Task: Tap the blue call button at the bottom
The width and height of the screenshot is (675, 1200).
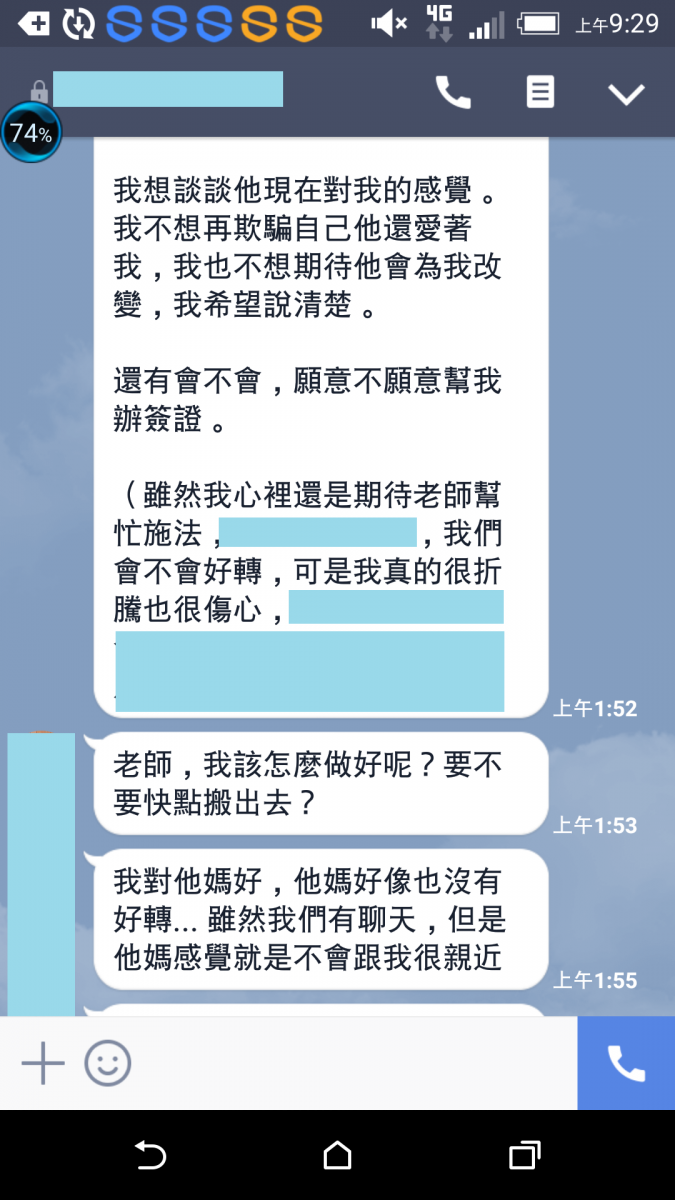Action: tap(626, 1063)
